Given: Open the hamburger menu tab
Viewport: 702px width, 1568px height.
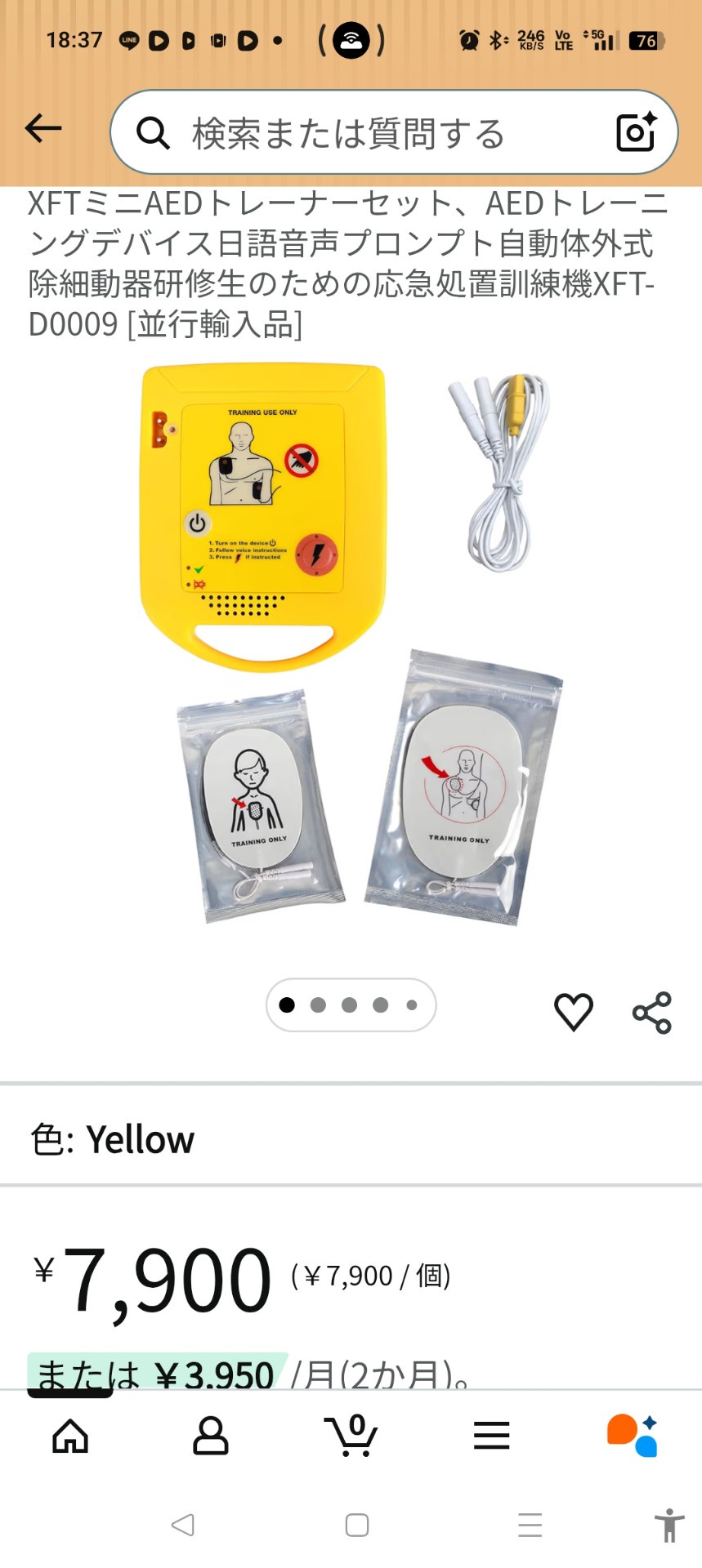Looking at the screenshot, I should click(x=491, y=1436).
